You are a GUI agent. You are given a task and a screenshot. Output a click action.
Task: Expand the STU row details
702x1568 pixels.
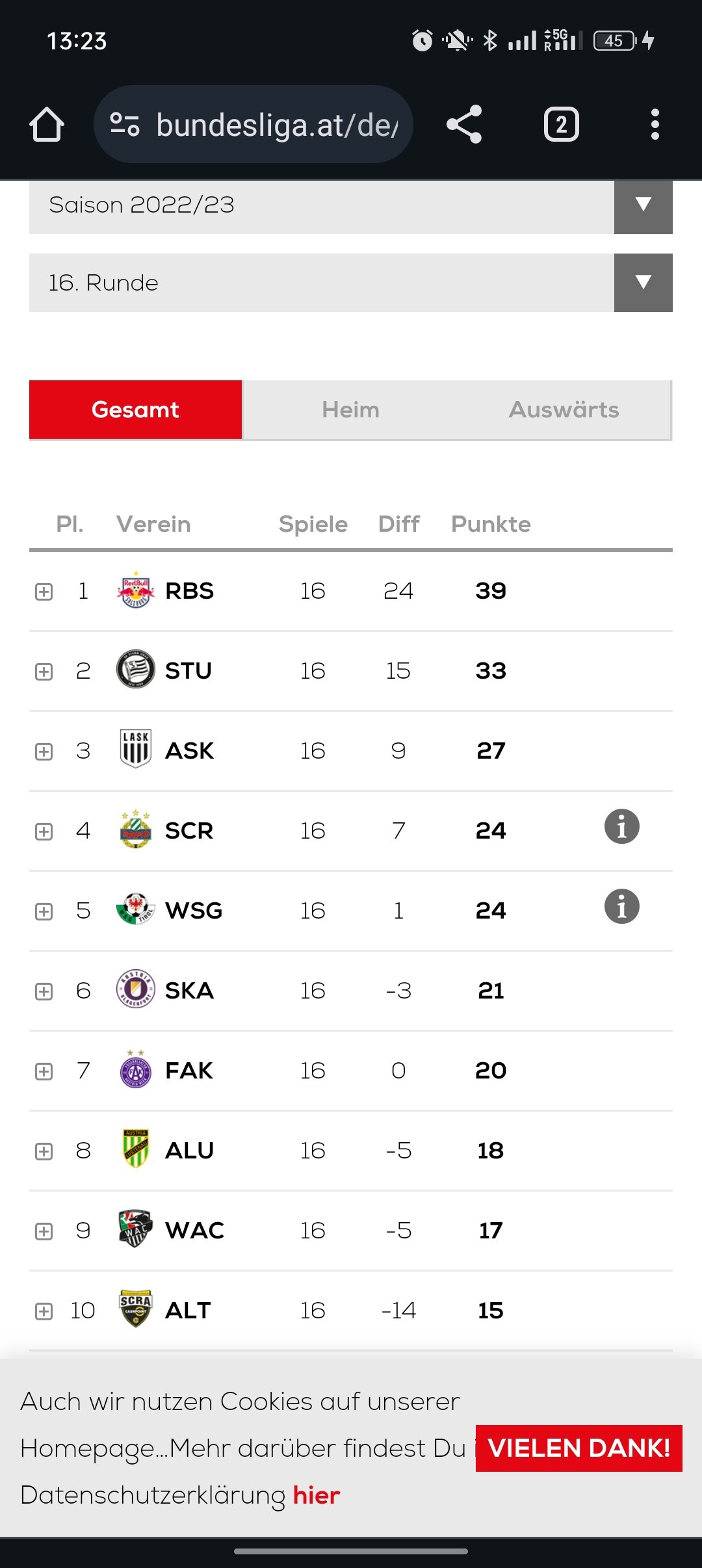click(x=44, y=672)
